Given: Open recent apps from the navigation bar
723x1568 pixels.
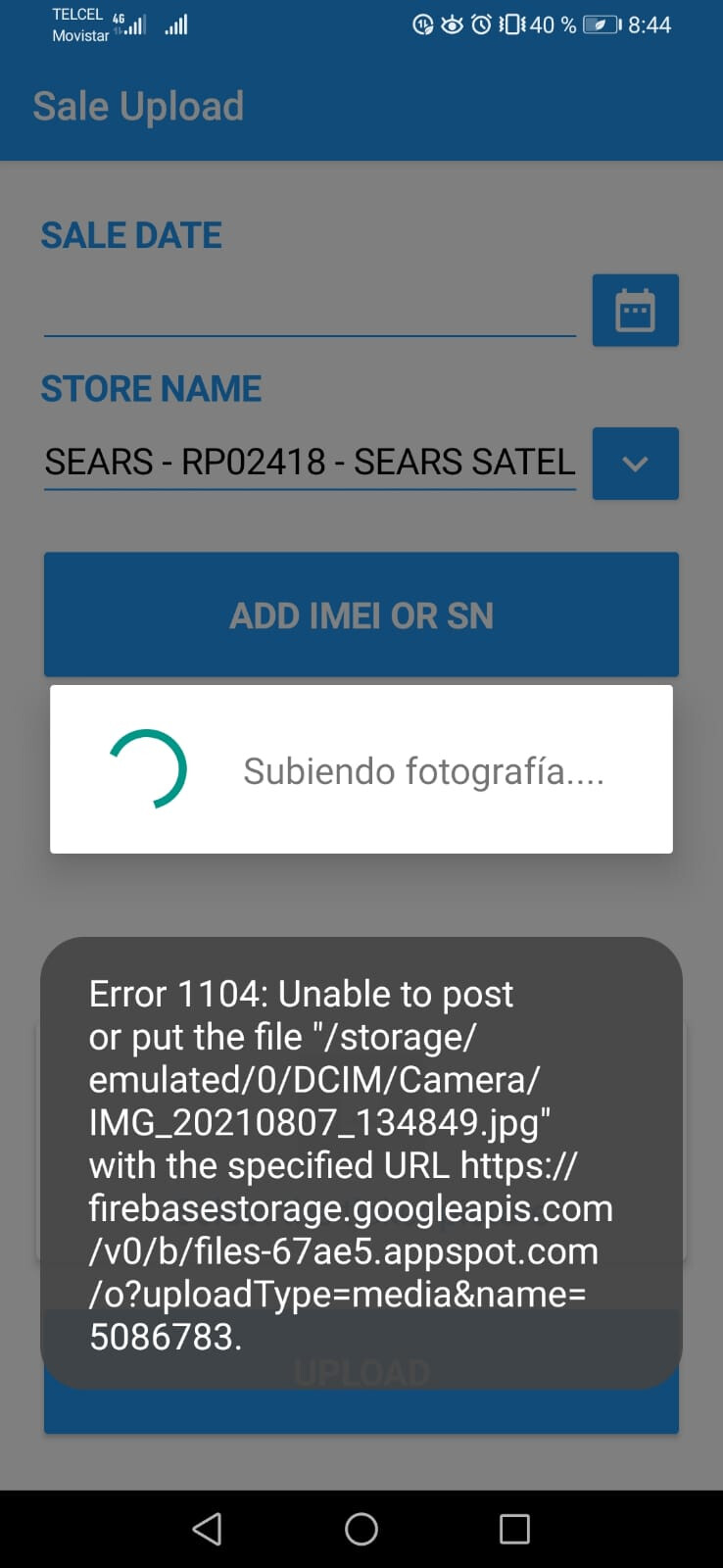Looking at the screenshot, I should 514,1529.
